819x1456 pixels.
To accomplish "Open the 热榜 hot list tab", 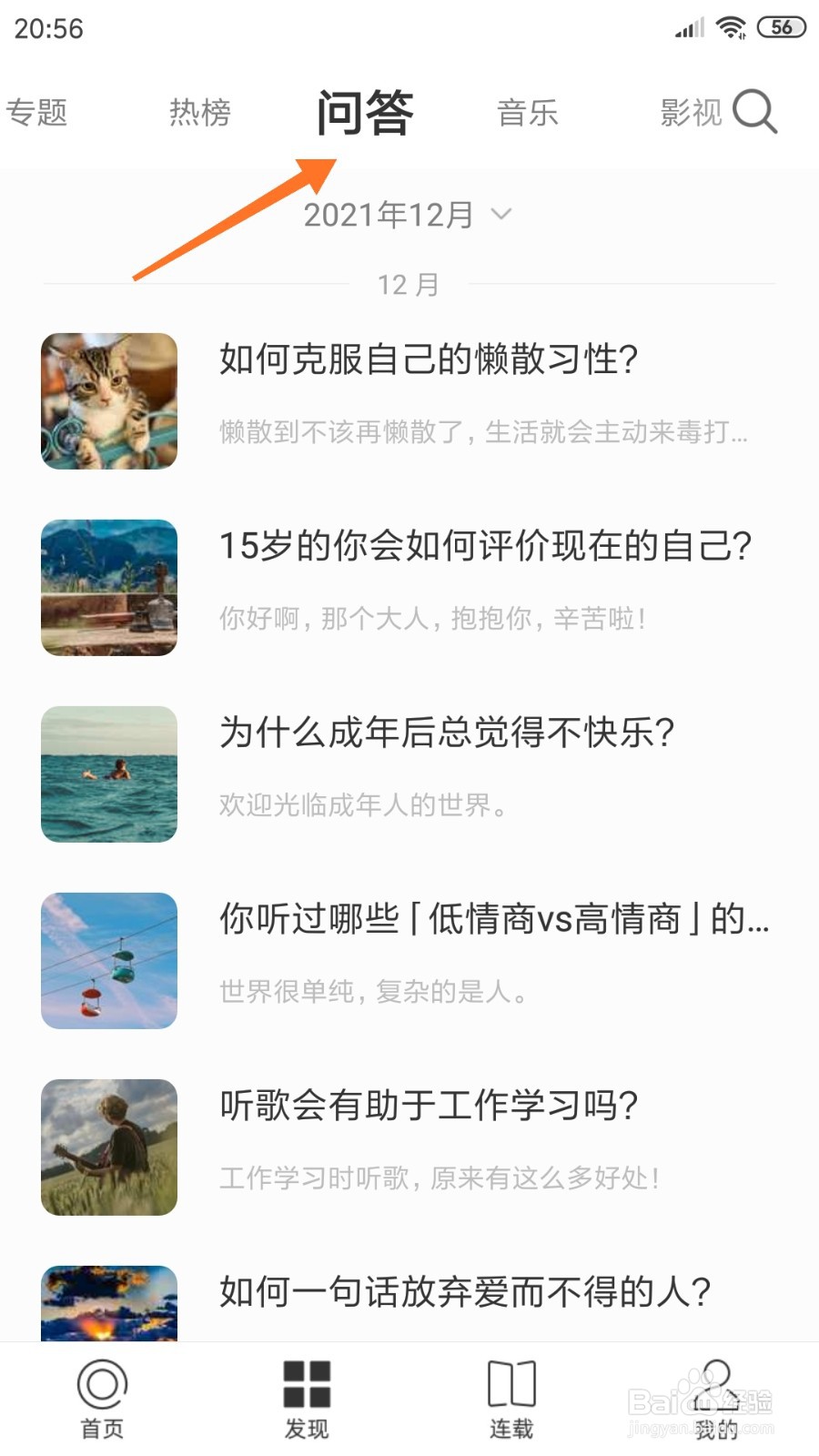I will tap(198, 112).
